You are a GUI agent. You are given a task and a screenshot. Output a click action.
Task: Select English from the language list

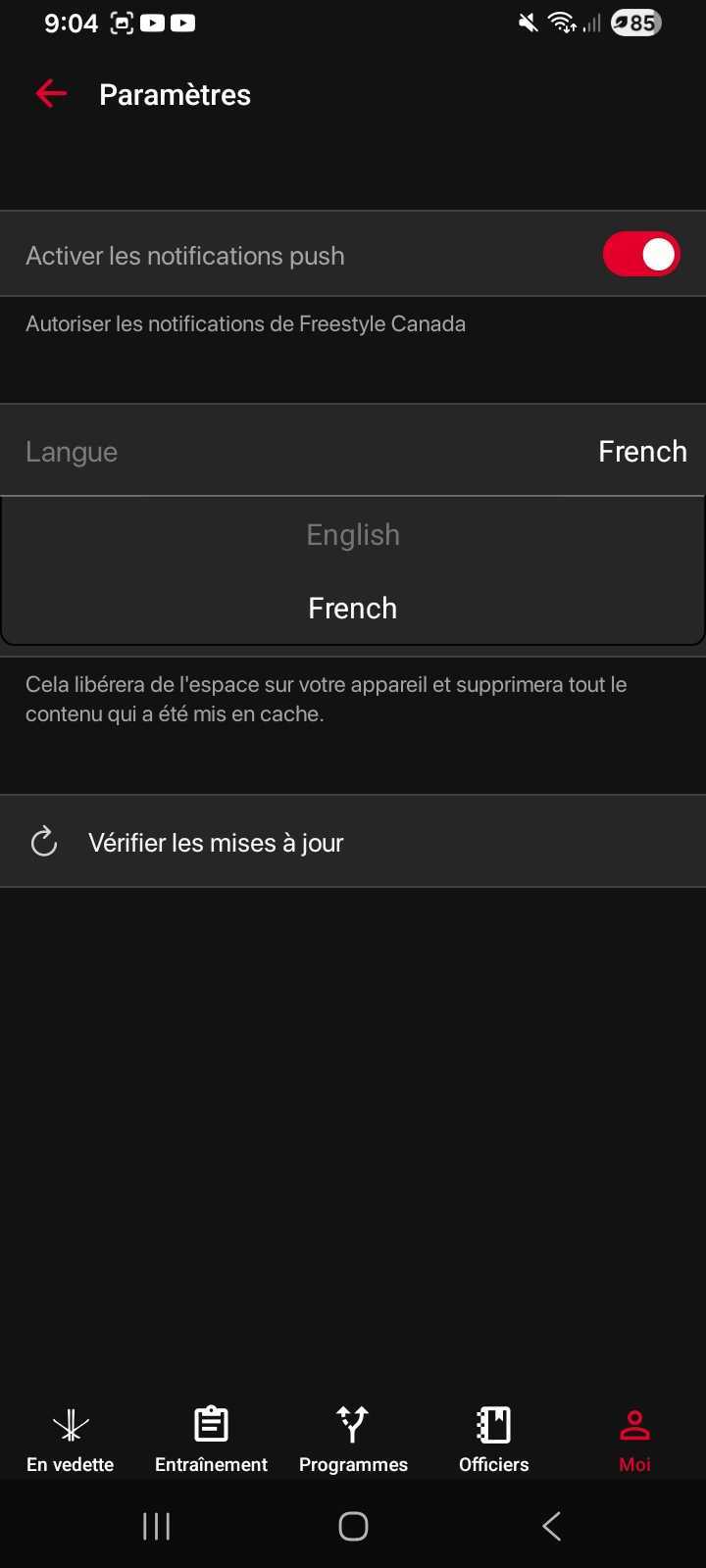point(353,534)
